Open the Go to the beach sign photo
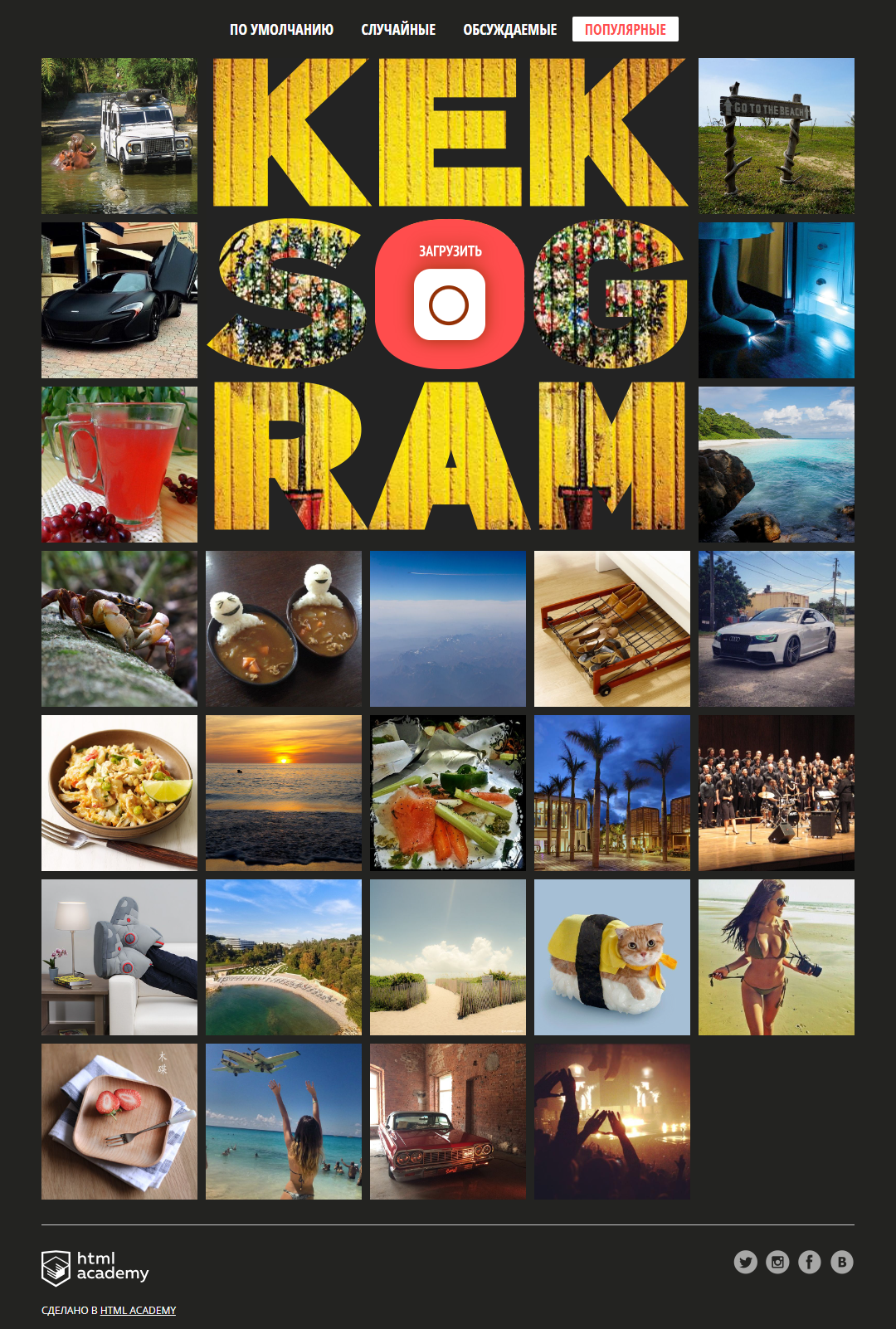 point(776,136)
